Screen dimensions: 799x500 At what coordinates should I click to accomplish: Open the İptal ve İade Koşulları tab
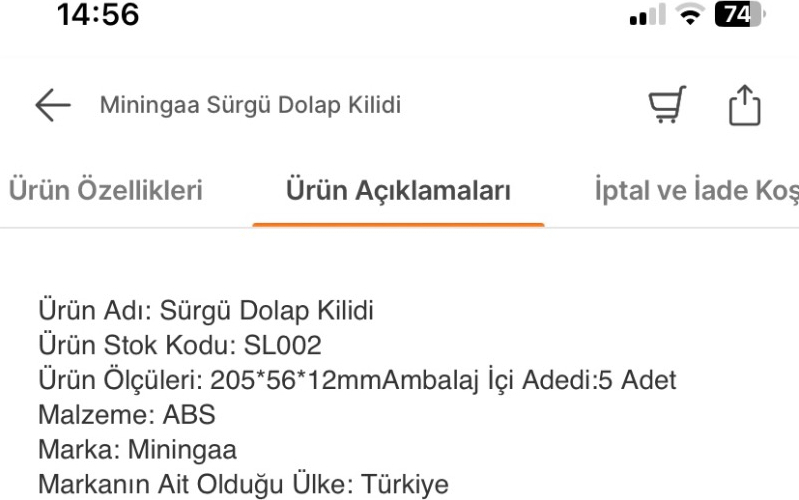[x=696, y=190]
